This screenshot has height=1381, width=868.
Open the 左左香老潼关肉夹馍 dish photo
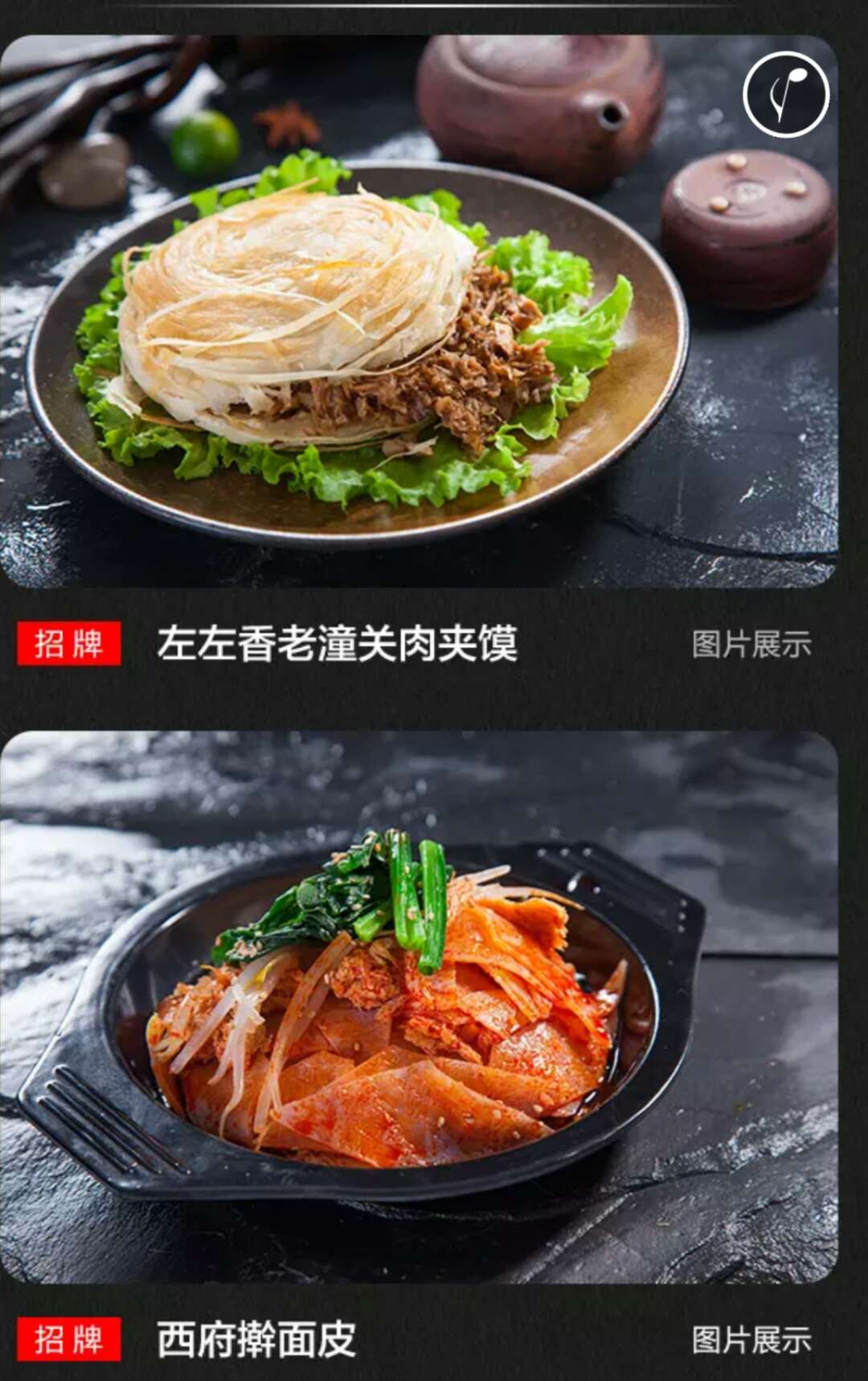[x=418, y=312]
